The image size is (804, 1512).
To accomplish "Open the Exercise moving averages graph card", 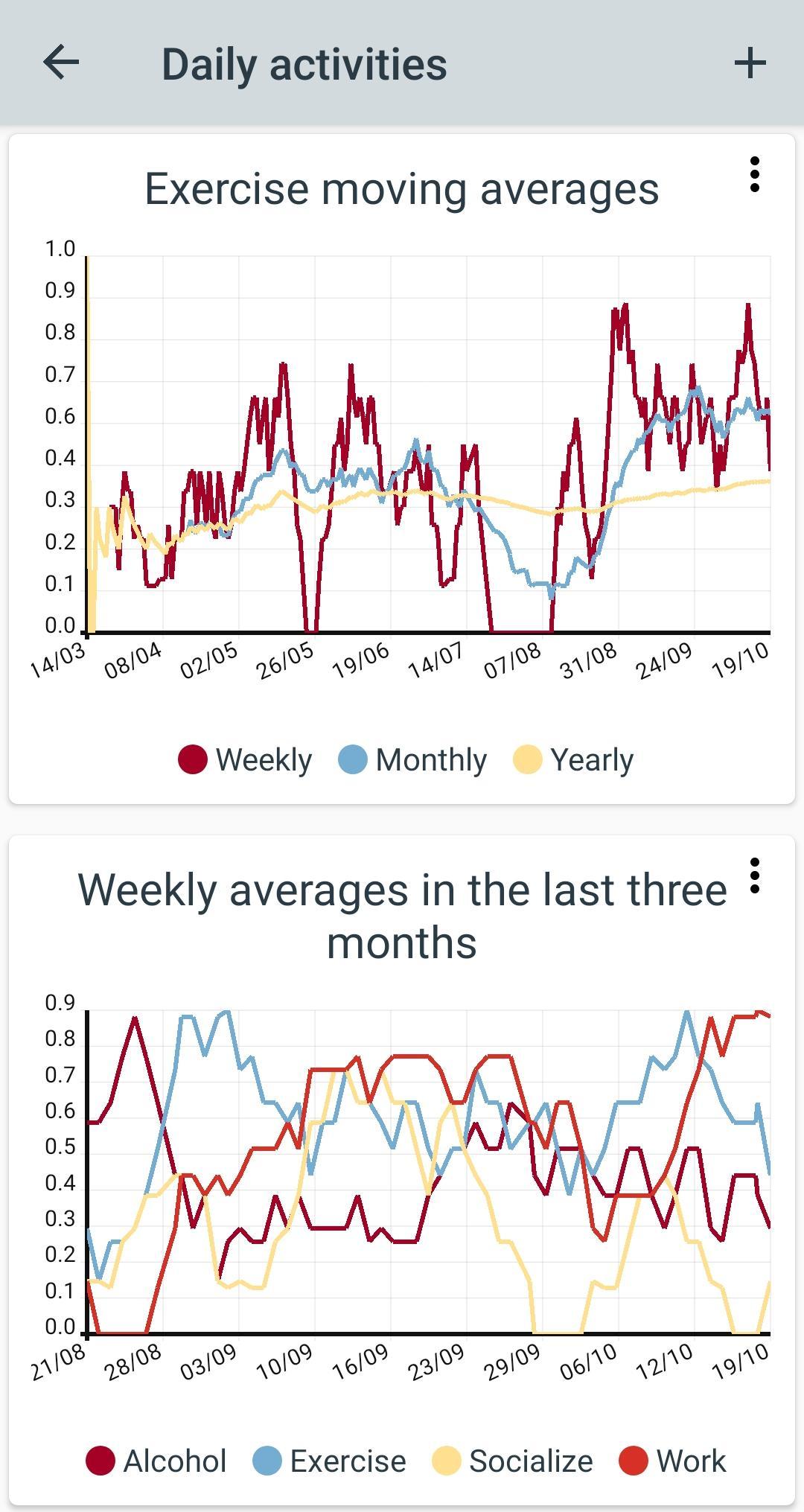I will [x=402, y=469].
